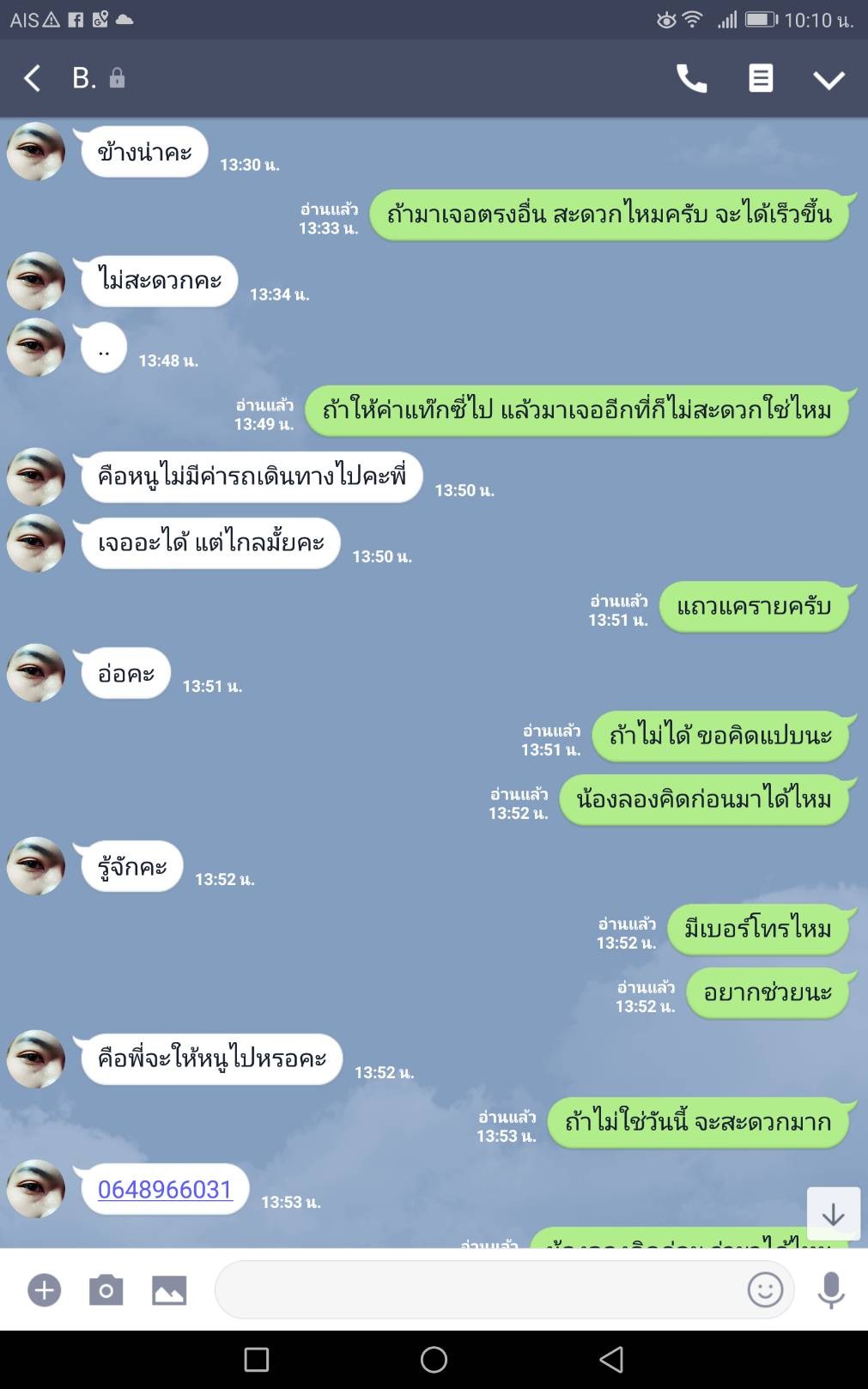
Task: Start a voice call with B.
Action: (x=691, y=78)
